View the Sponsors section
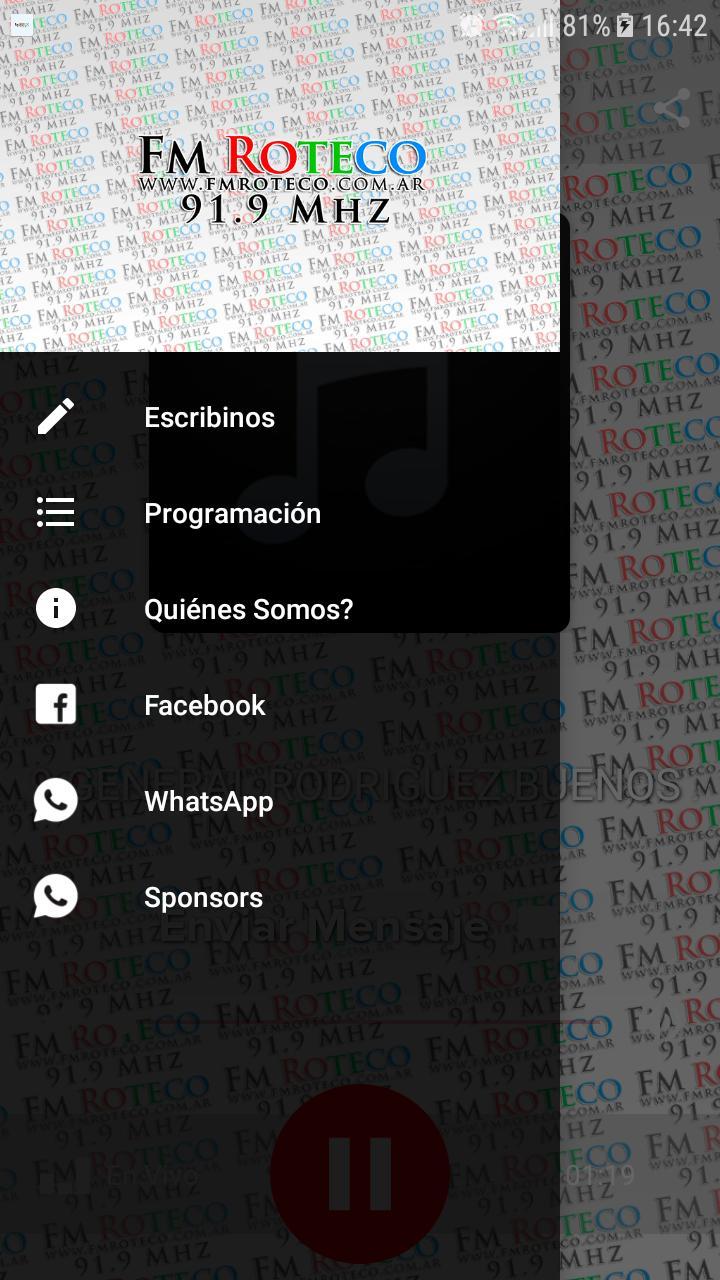The height and width of the screenshot is (1280, 720). click(203, 897)
